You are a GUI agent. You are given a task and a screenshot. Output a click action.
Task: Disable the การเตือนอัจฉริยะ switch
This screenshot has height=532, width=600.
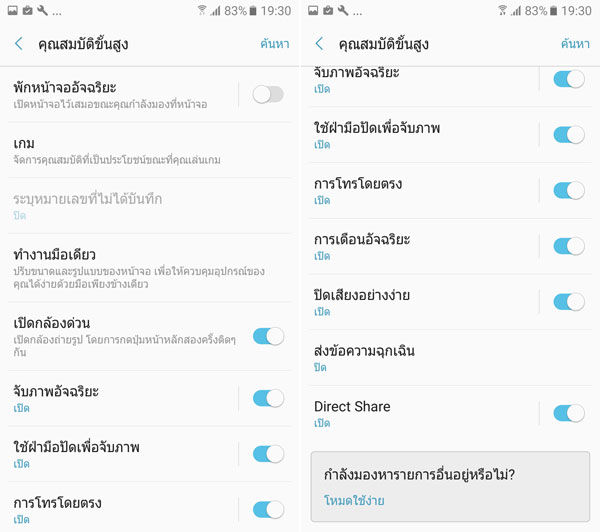coord(568,246)
